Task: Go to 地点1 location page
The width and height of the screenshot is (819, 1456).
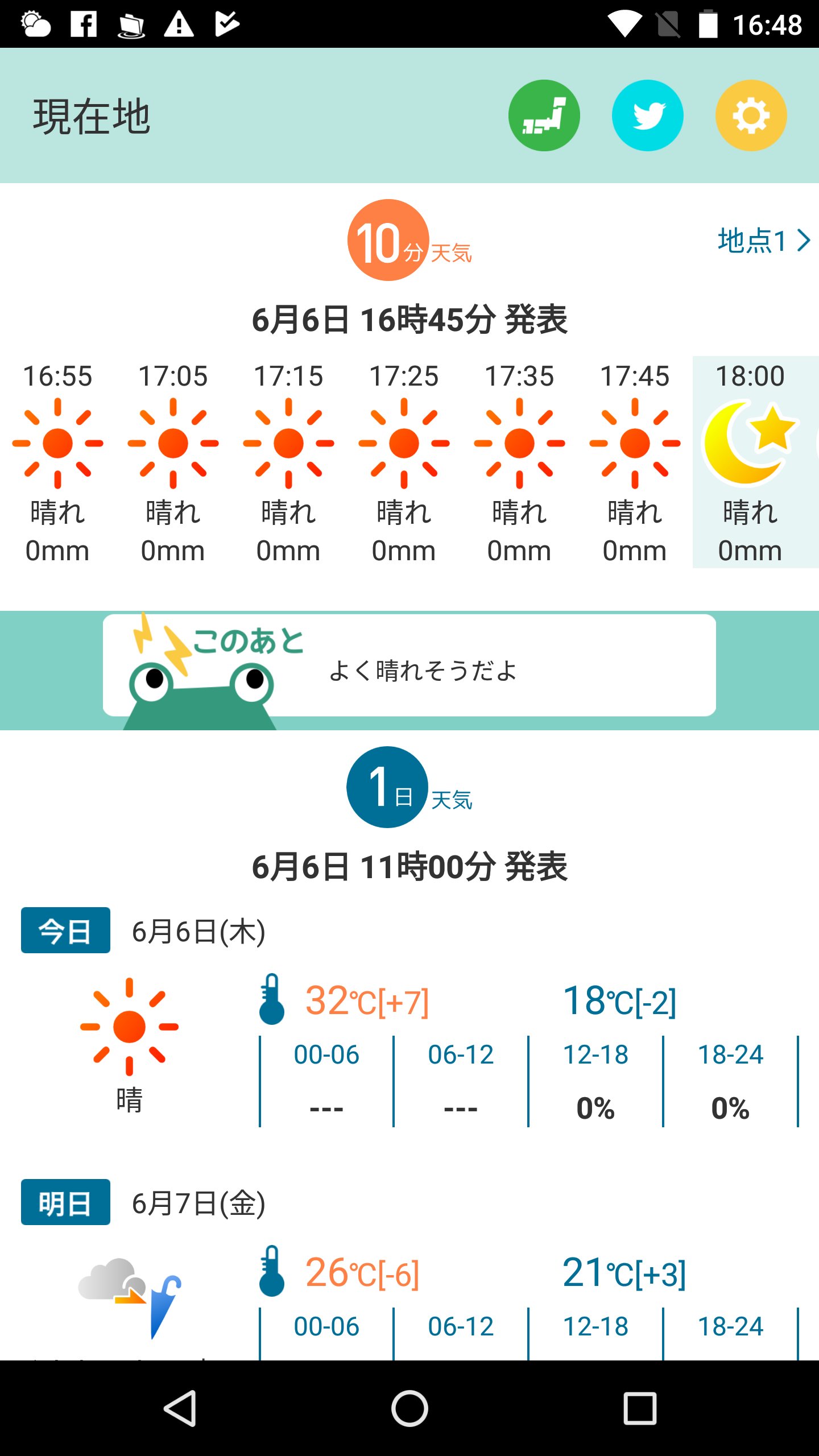Action: tap(762, 241)
